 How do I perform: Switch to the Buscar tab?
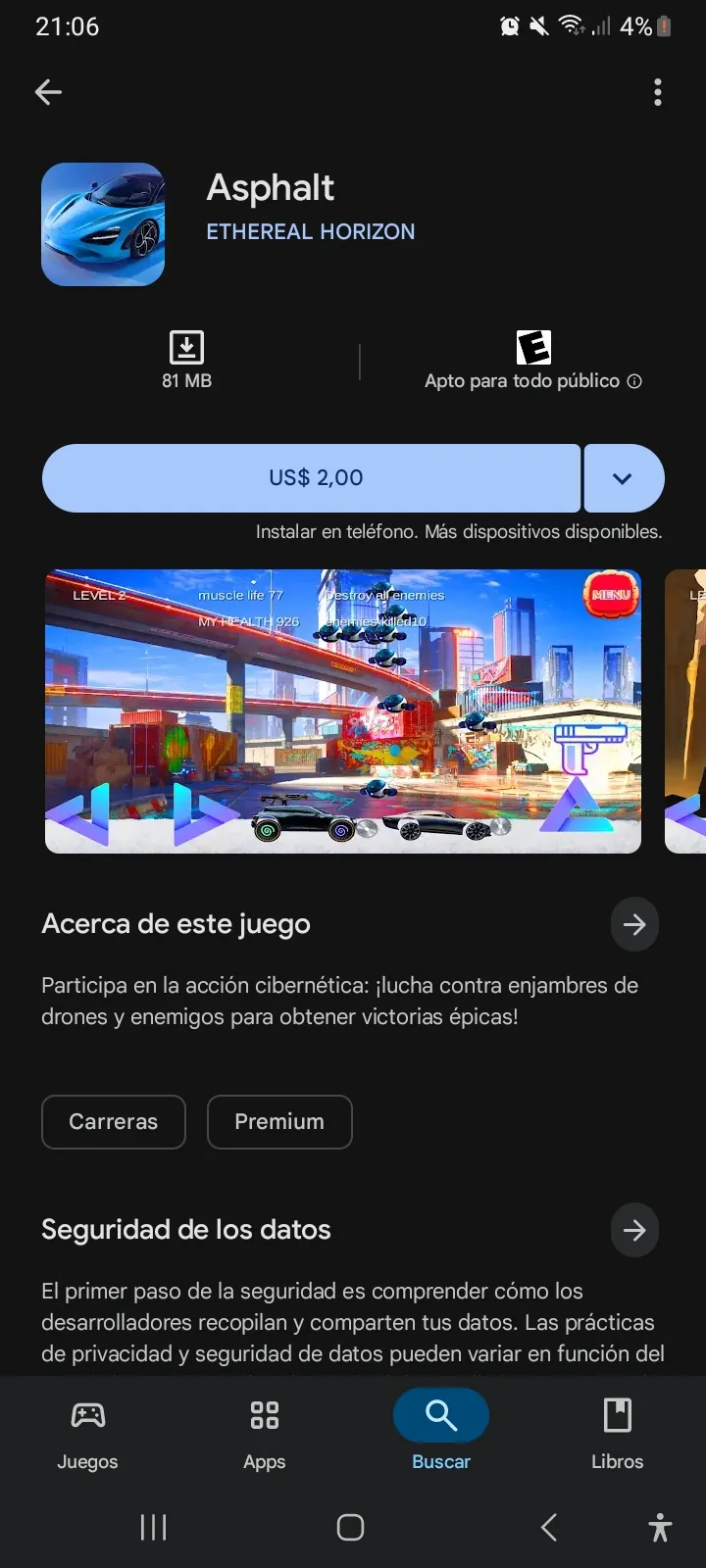tap(441, 1434)
